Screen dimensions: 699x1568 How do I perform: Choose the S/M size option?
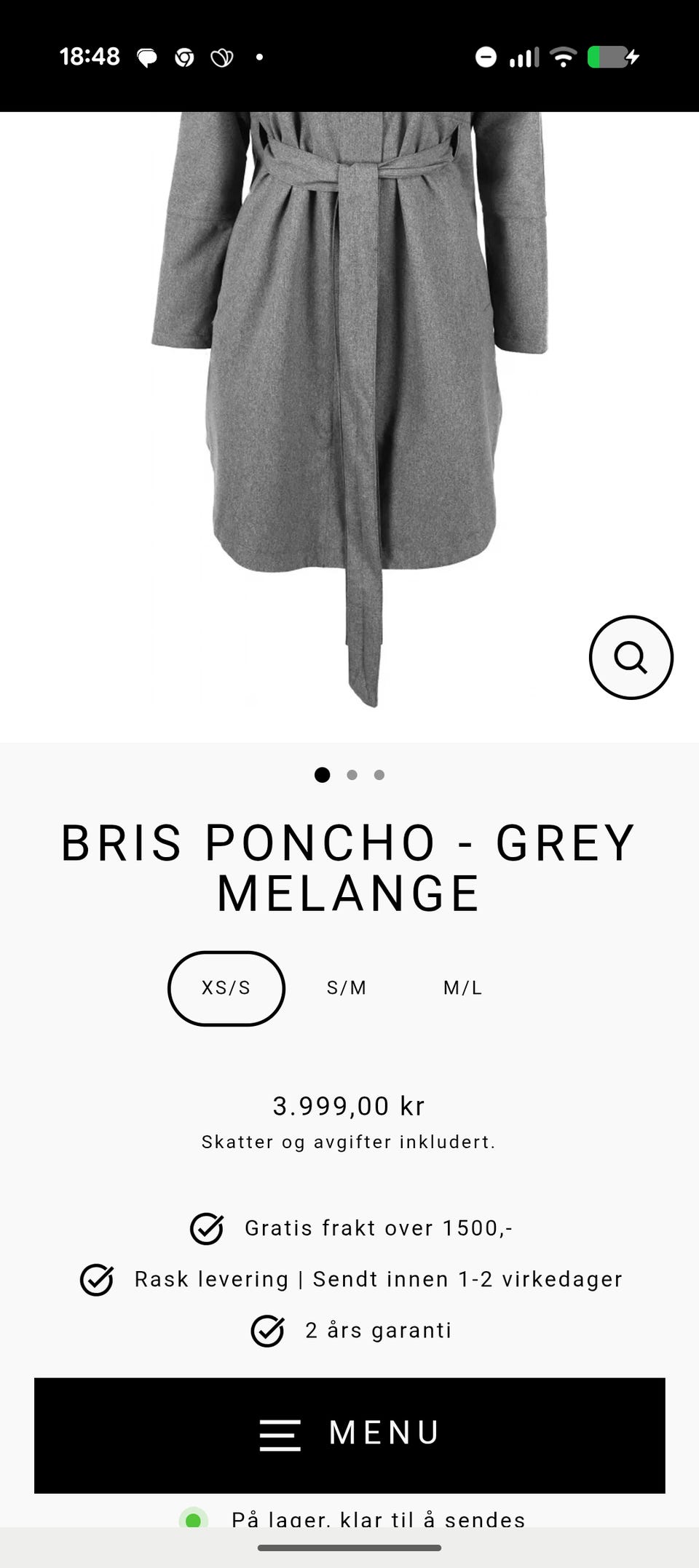[x=347, y=988]
